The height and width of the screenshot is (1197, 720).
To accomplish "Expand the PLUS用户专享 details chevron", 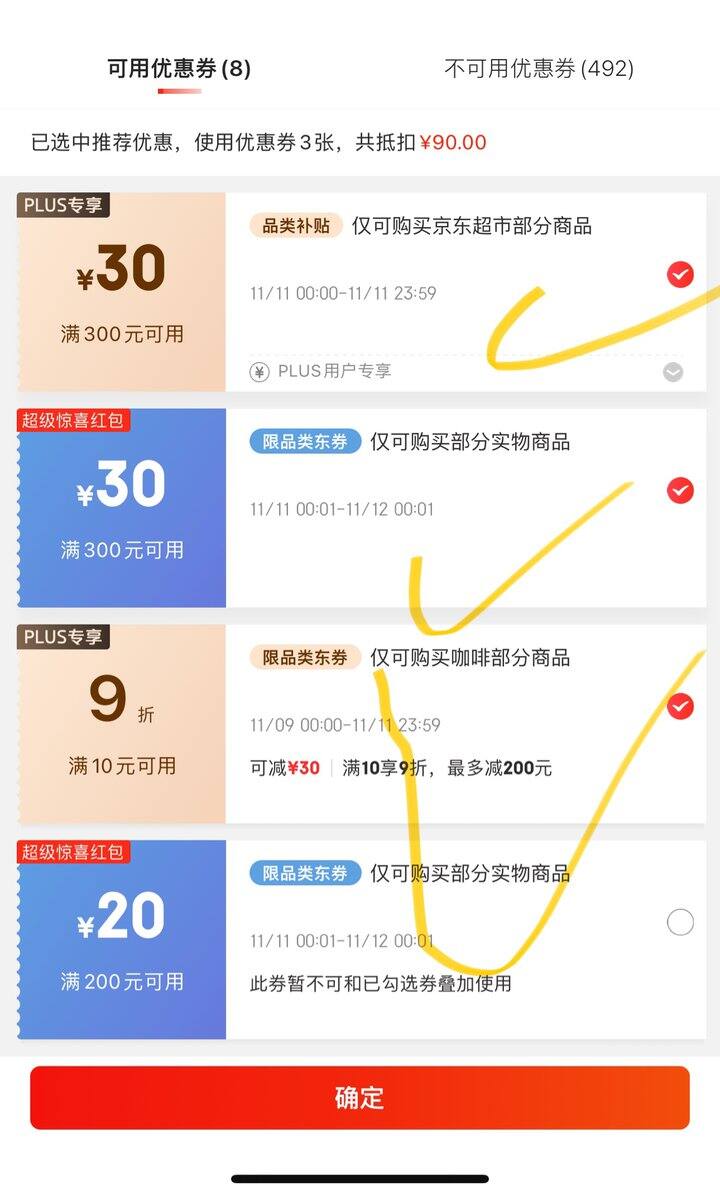I will pos(673,372).
